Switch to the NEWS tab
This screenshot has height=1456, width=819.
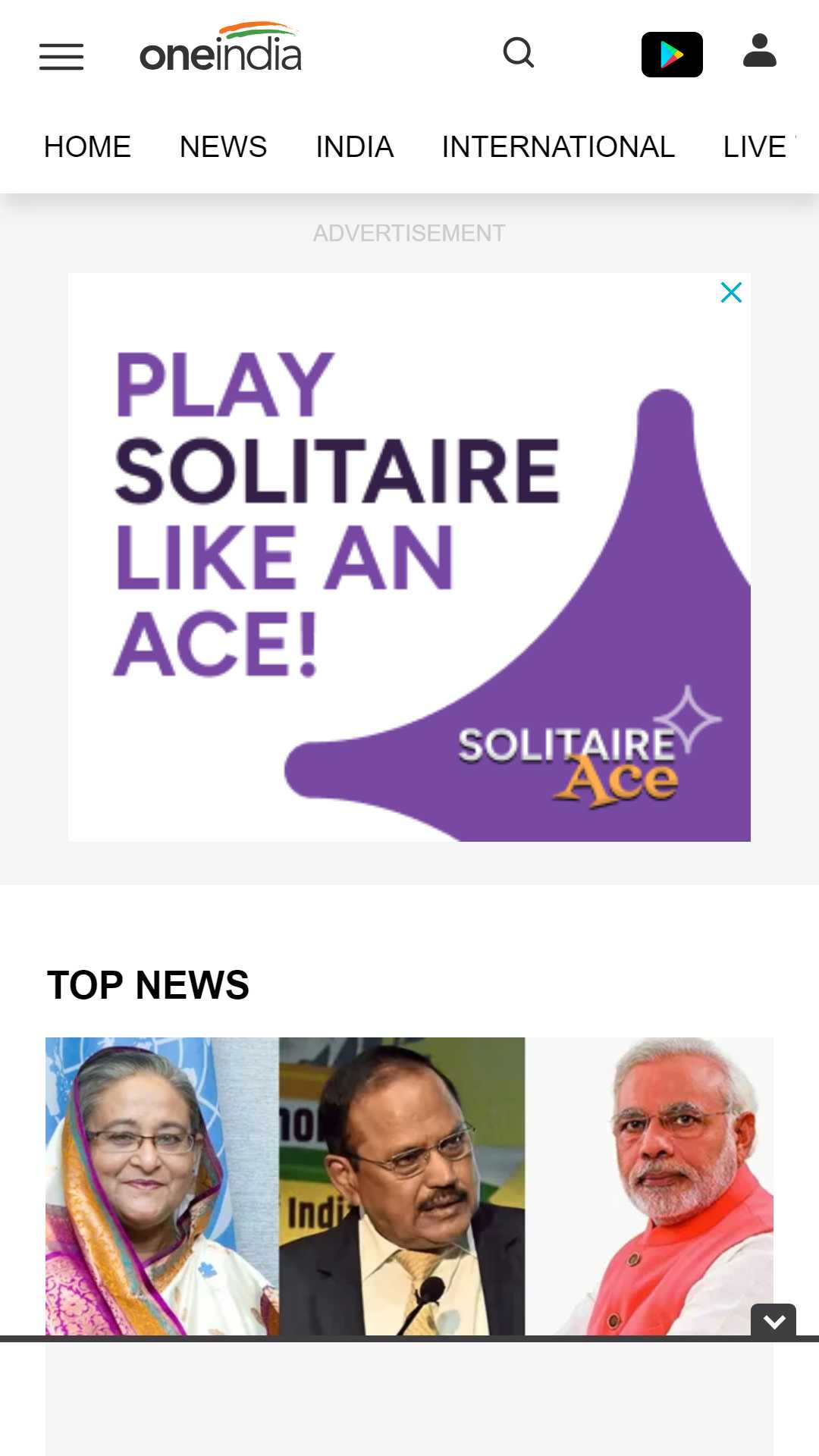coord(223,147)
